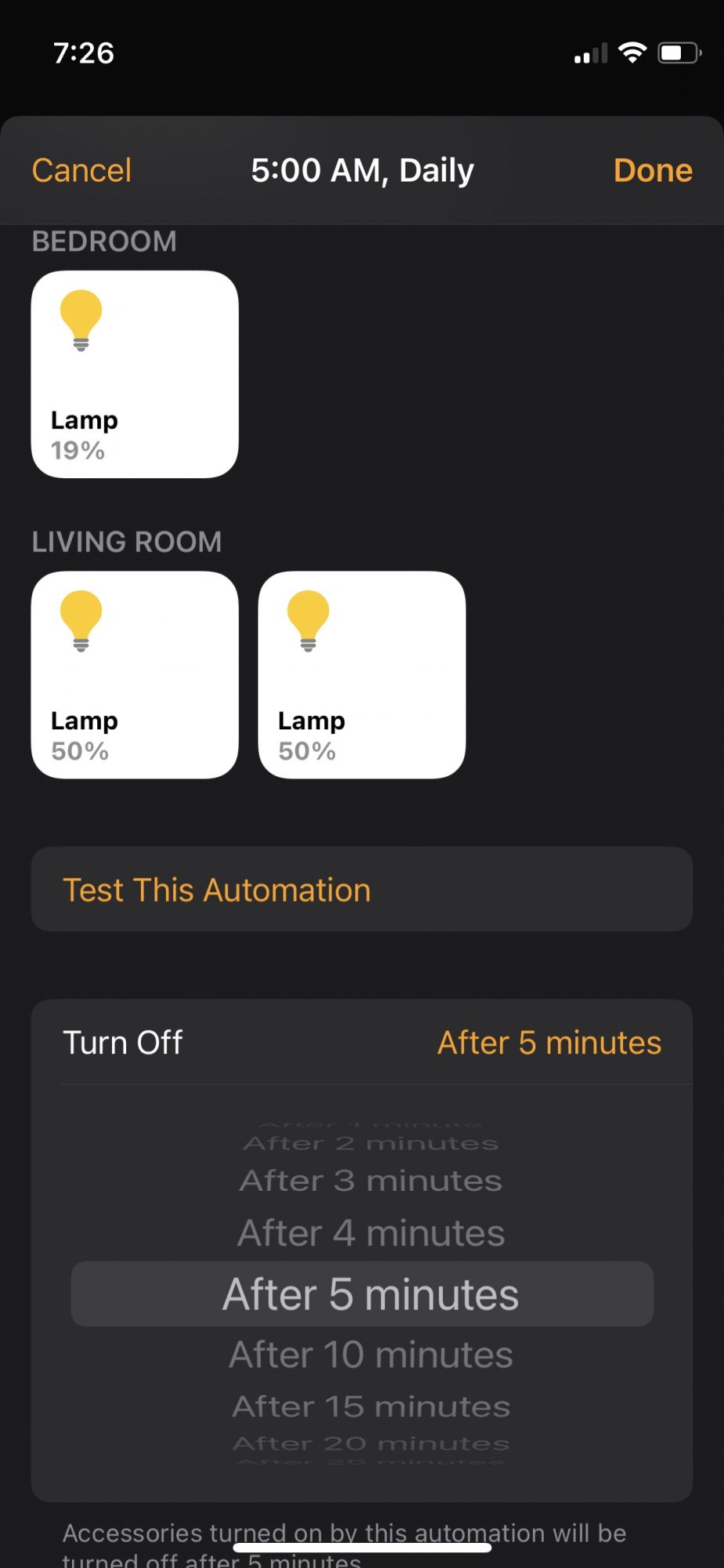724x1568 pixels.
Task: Tap Done to save automation
Action: click(652, 170)
